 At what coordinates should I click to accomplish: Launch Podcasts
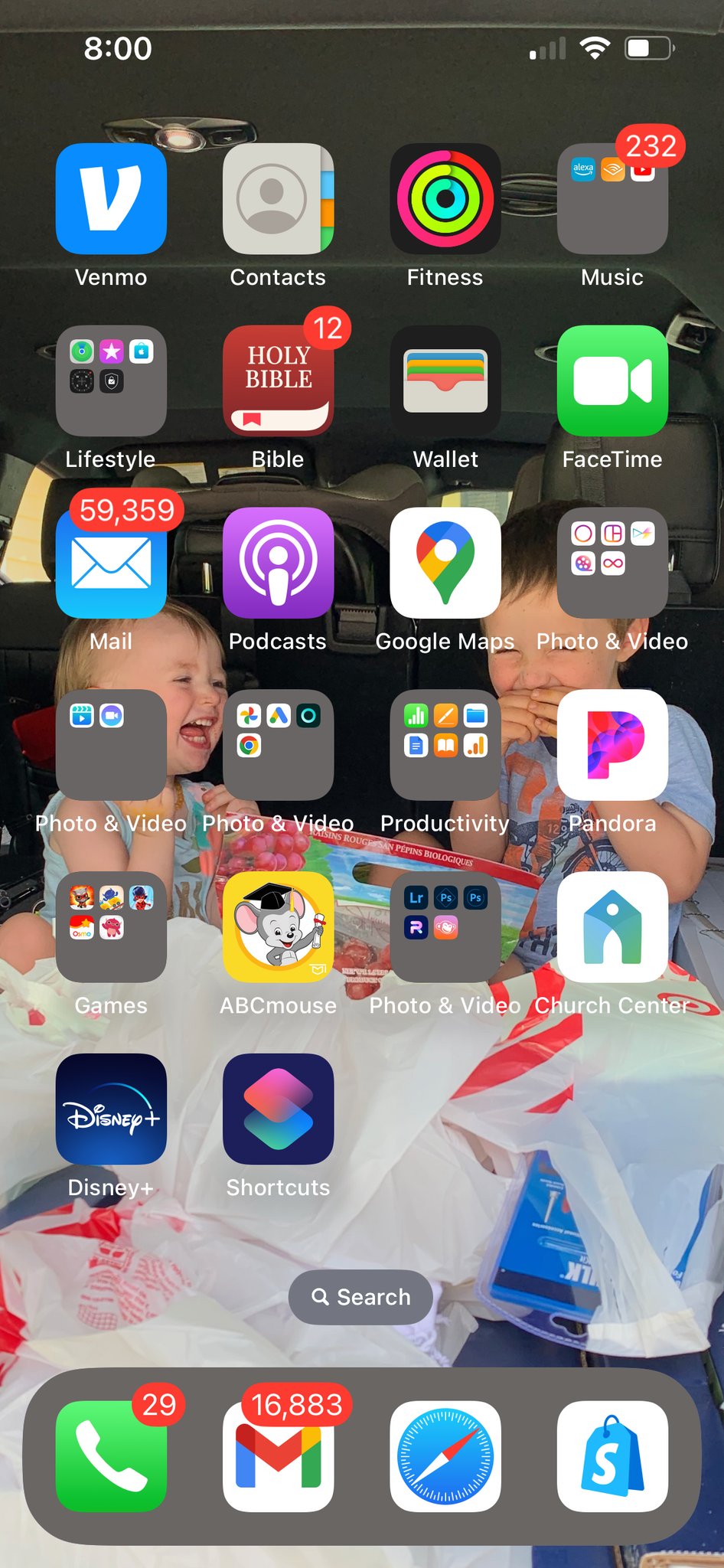pos(278,563)
